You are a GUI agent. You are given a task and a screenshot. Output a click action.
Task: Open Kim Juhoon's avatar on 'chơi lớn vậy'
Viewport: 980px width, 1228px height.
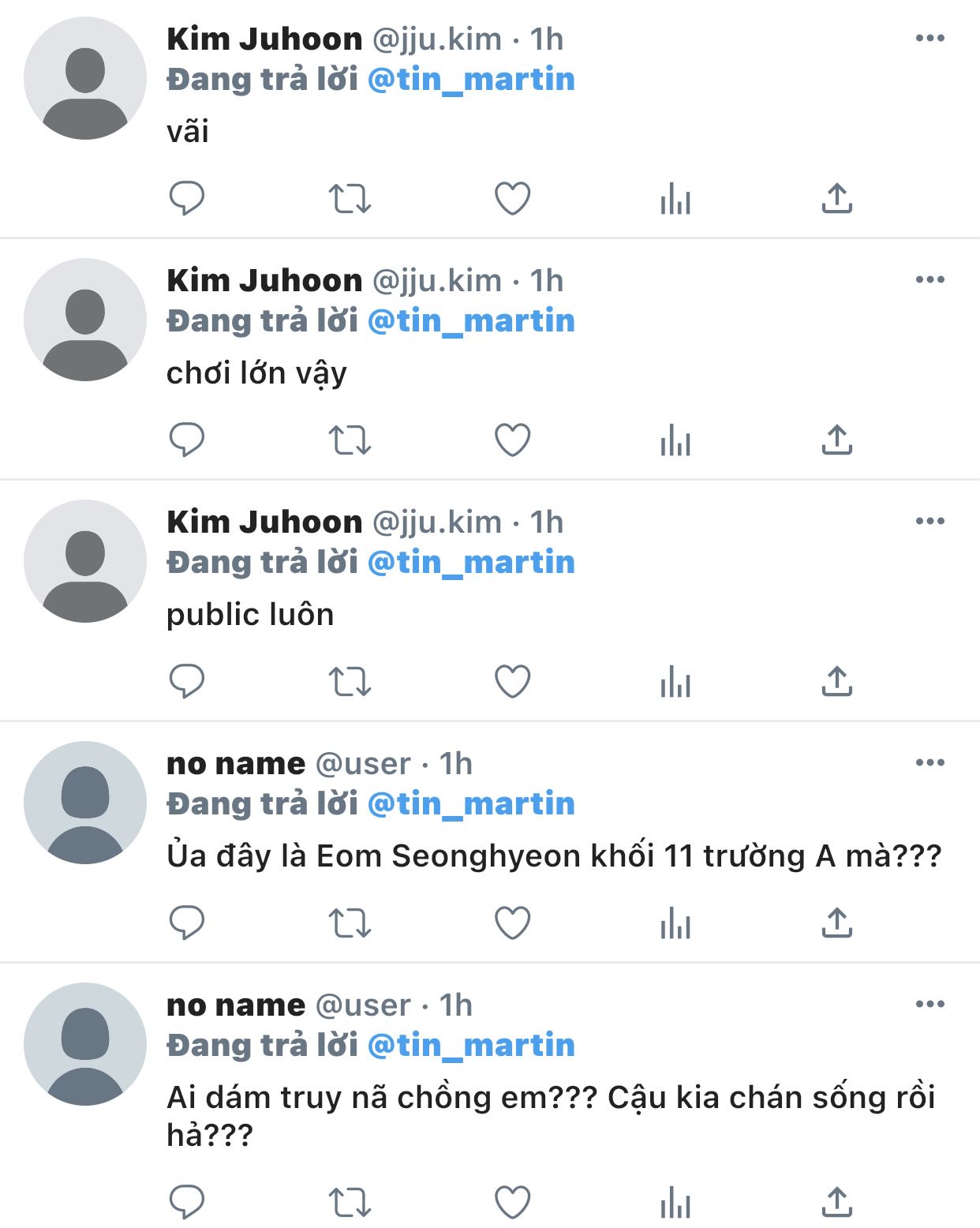(85, 320)
